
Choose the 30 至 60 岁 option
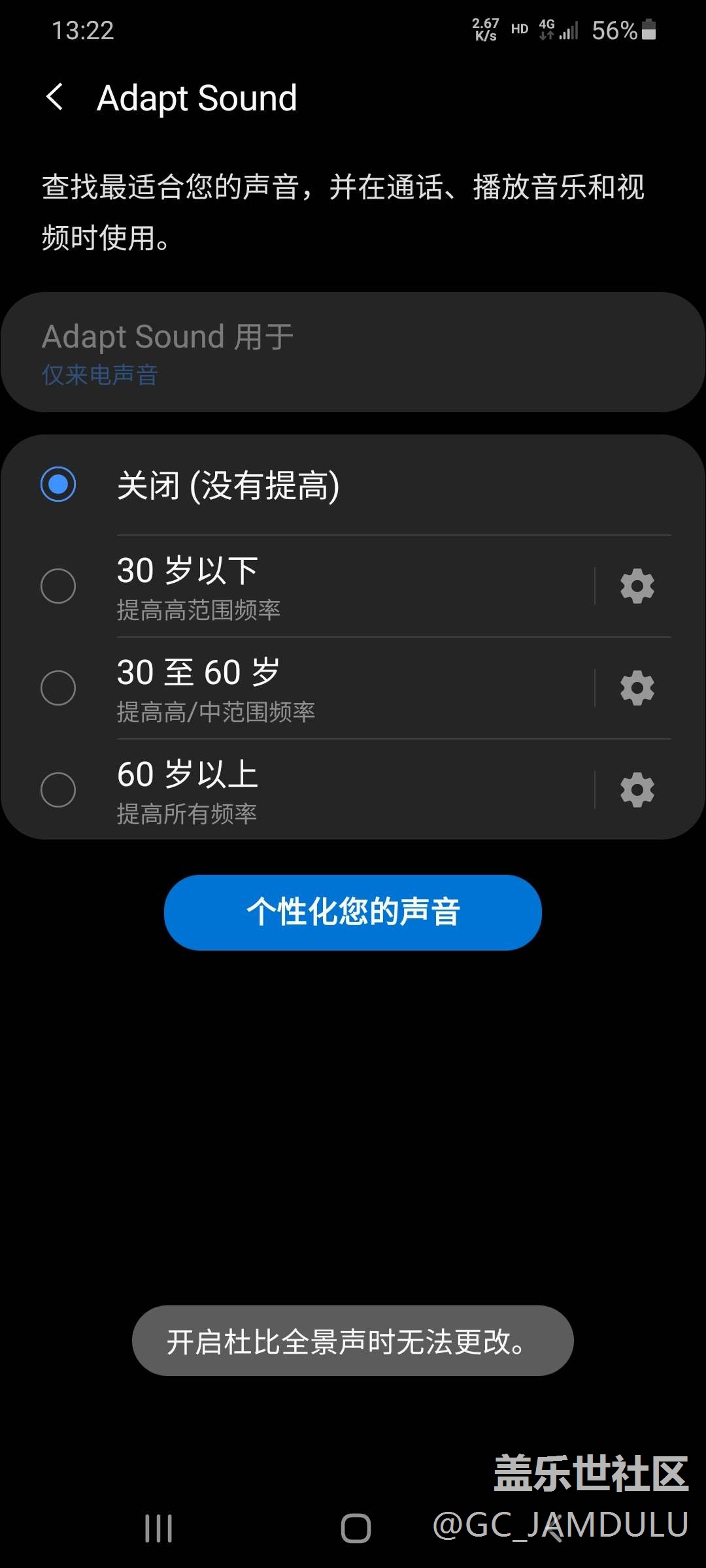pos(58,688)
